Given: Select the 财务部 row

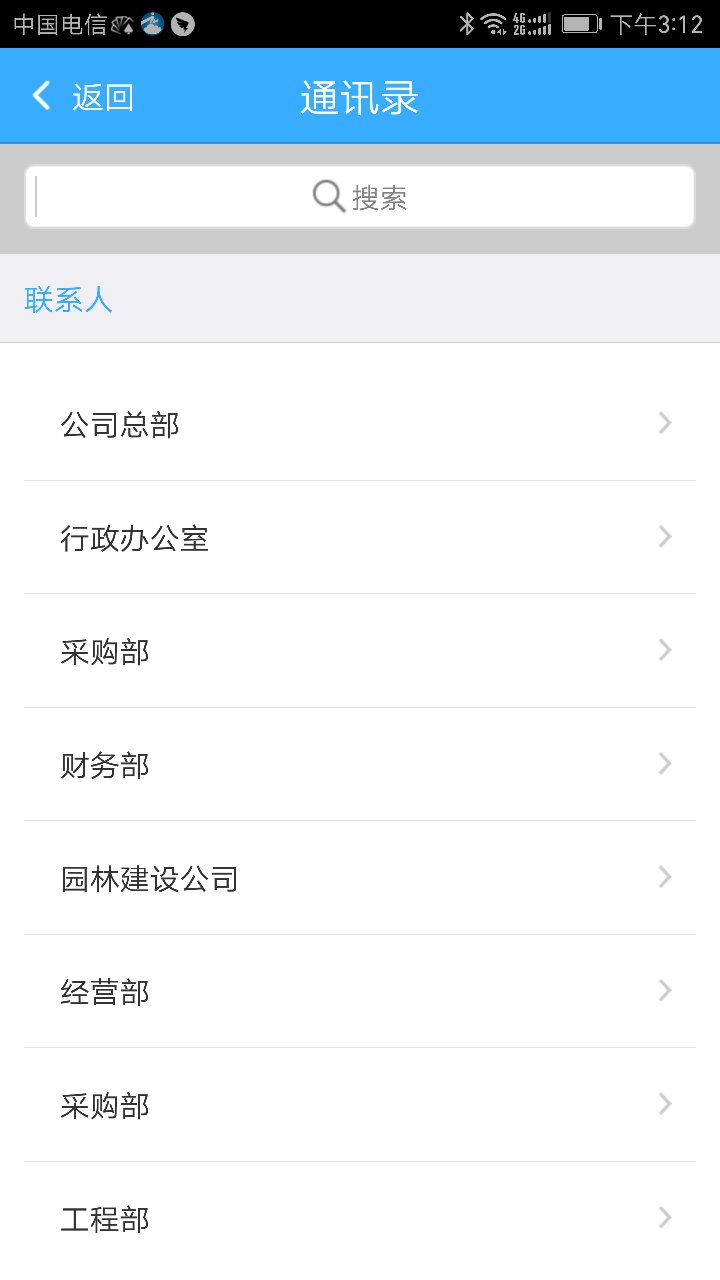Looking at the screenshot, I should [x=360, y=765].
